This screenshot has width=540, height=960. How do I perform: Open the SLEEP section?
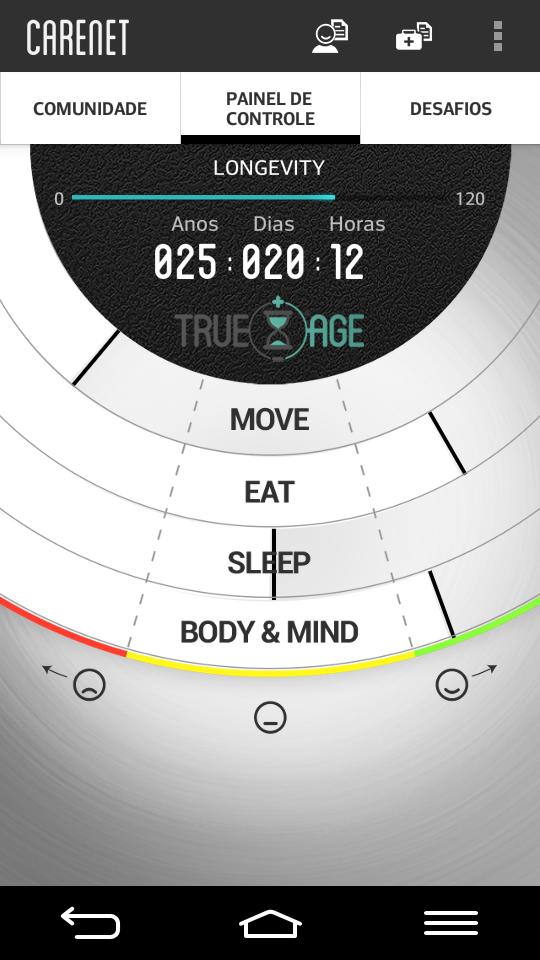click(269, 563)
